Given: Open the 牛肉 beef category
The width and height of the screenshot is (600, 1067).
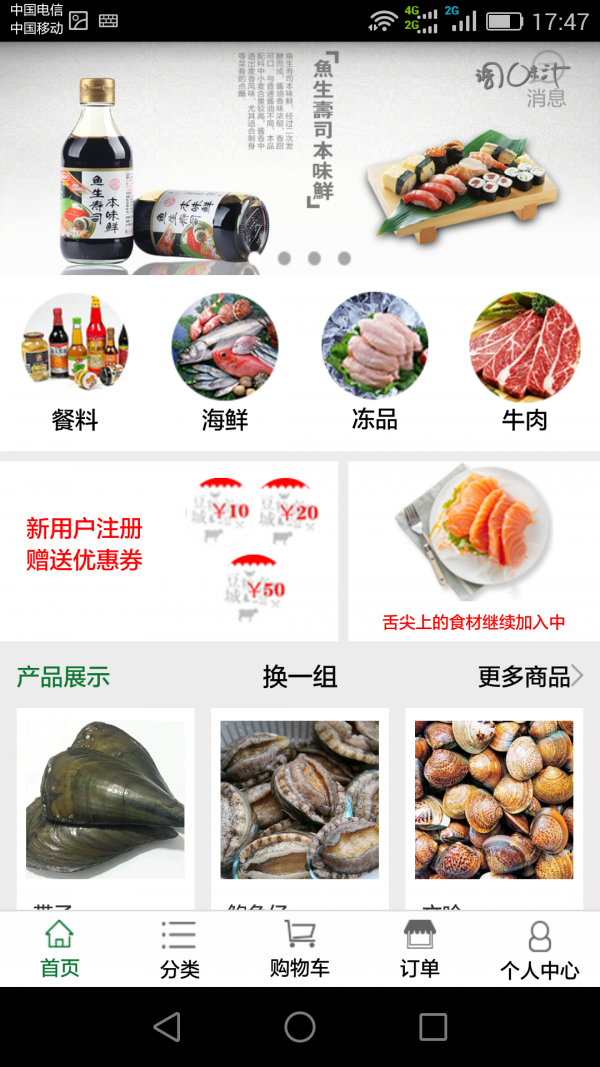Looking at the screenshot, I should coord(524,362).
